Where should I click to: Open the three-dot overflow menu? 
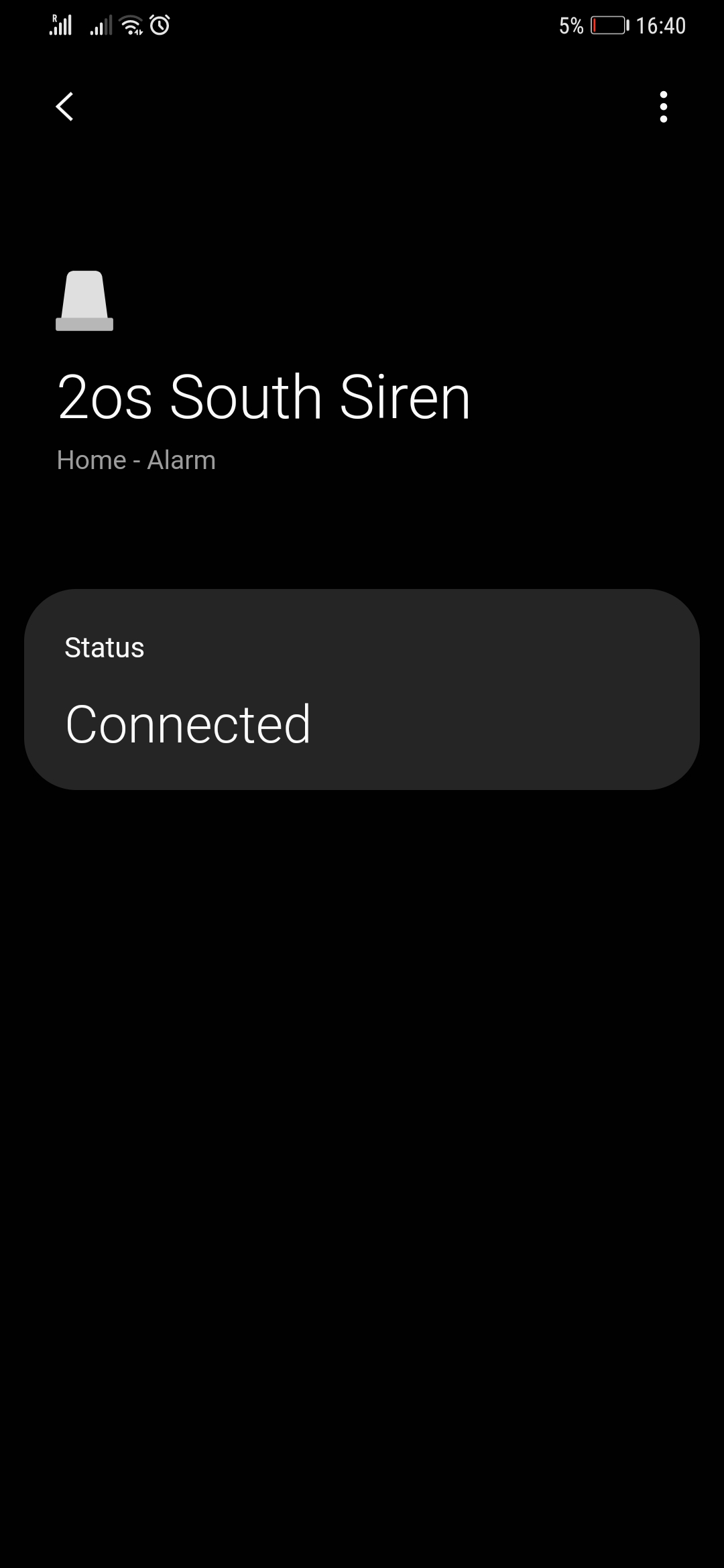[x=663, y=107]
